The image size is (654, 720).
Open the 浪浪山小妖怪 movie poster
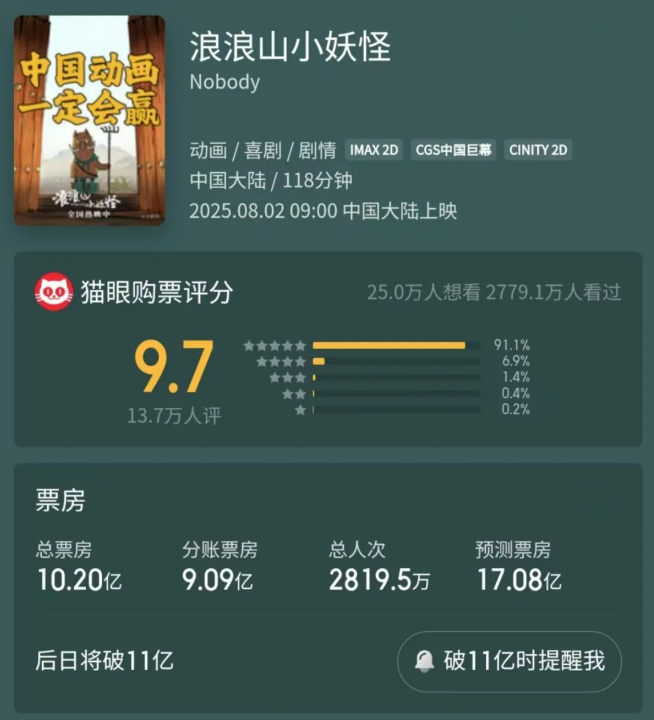tap(90, 120)
